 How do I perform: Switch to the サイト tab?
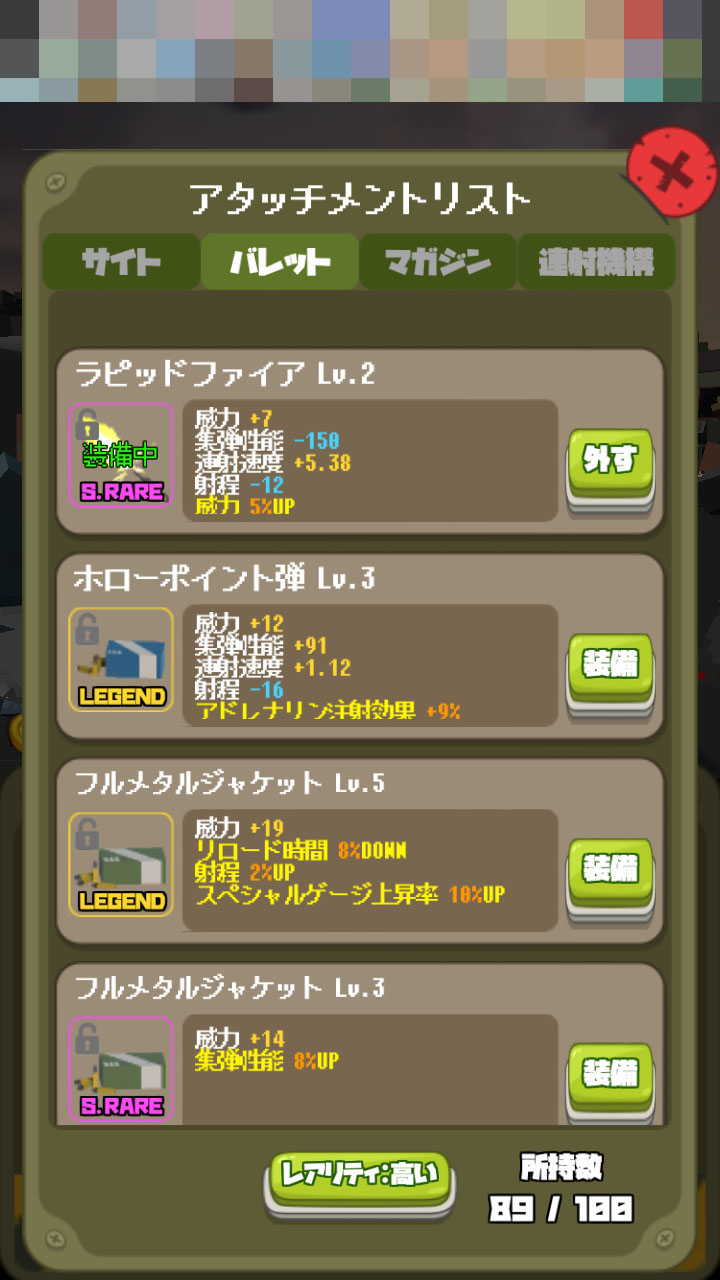121,262
